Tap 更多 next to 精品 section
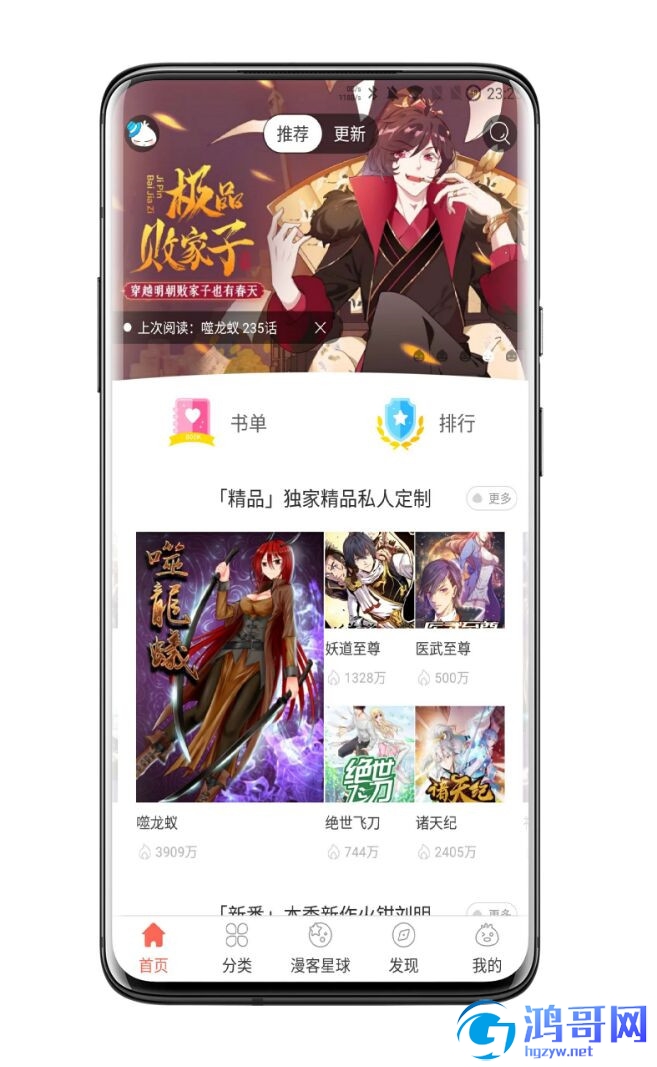Screen dimensions: 657x1067 [x=491, y=498]
